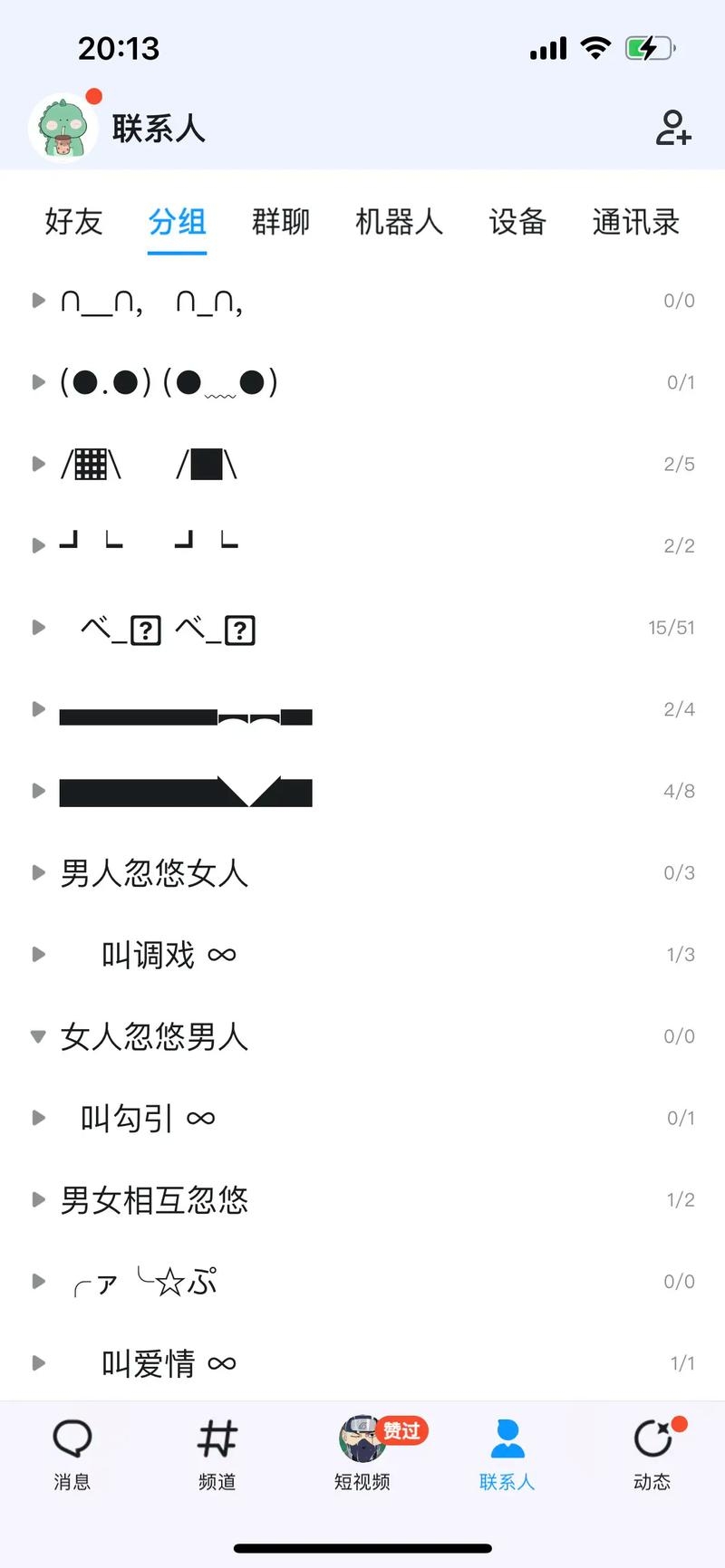Switch to the 通讯录 tab

coord(635,224)
